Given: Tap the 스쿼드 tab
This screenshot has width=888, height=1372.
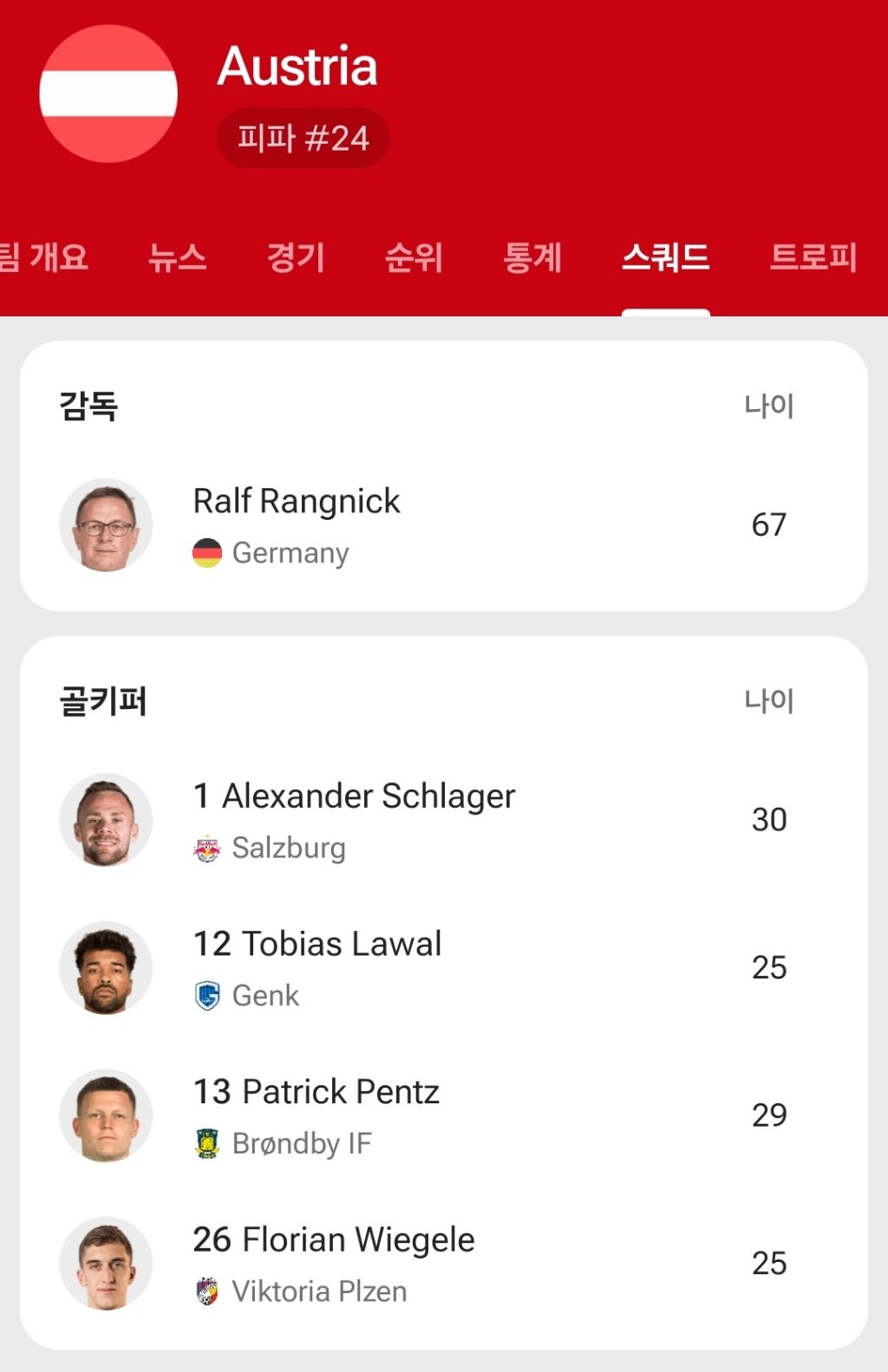Looking at the screenshot, I should pos(666,257).
